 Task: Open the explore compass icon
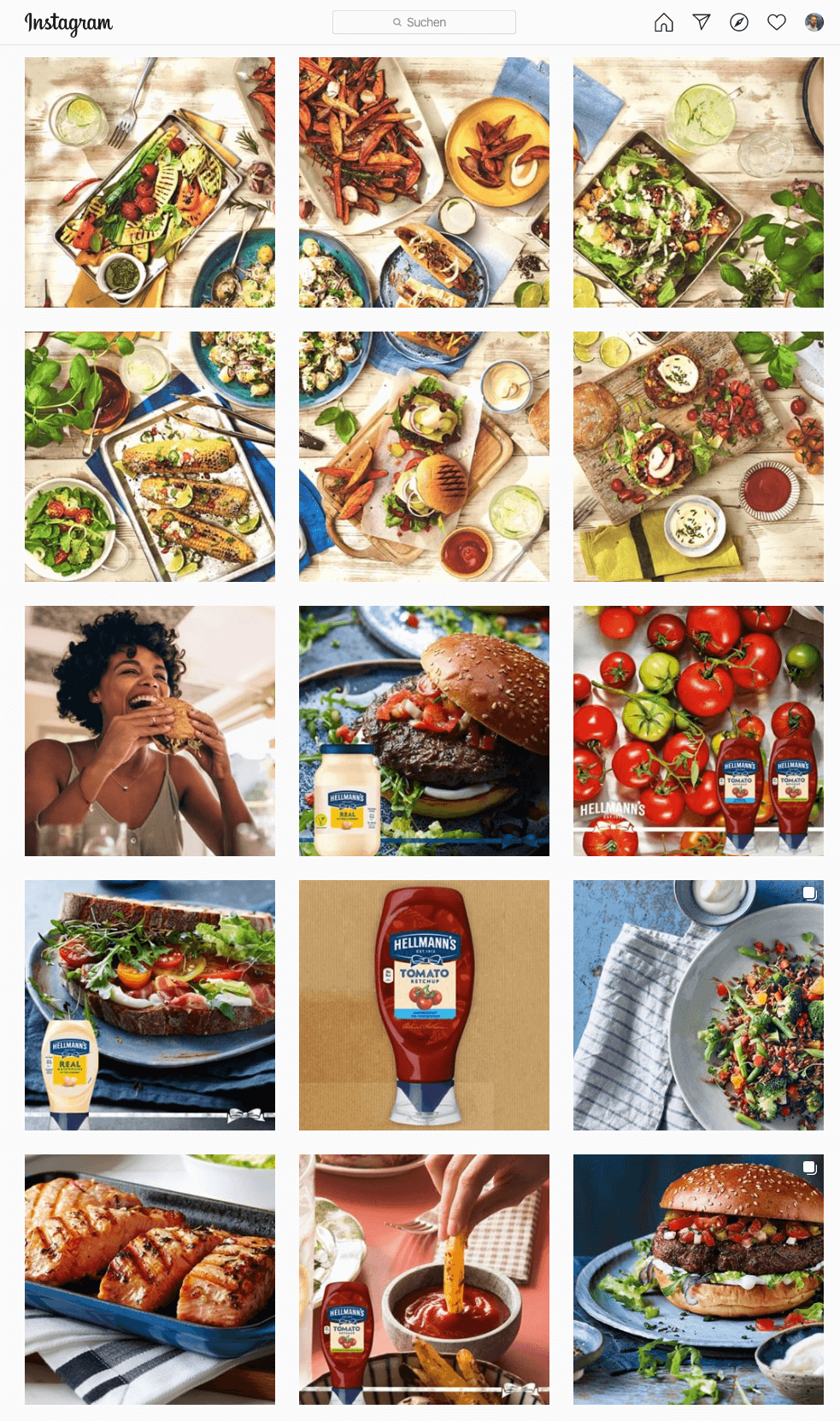(x=738, y=22)
